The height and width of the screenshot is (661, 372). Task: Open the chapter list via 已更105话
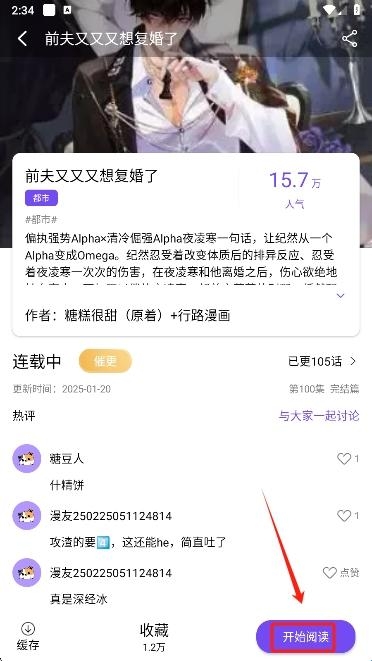tap(322, 362)
